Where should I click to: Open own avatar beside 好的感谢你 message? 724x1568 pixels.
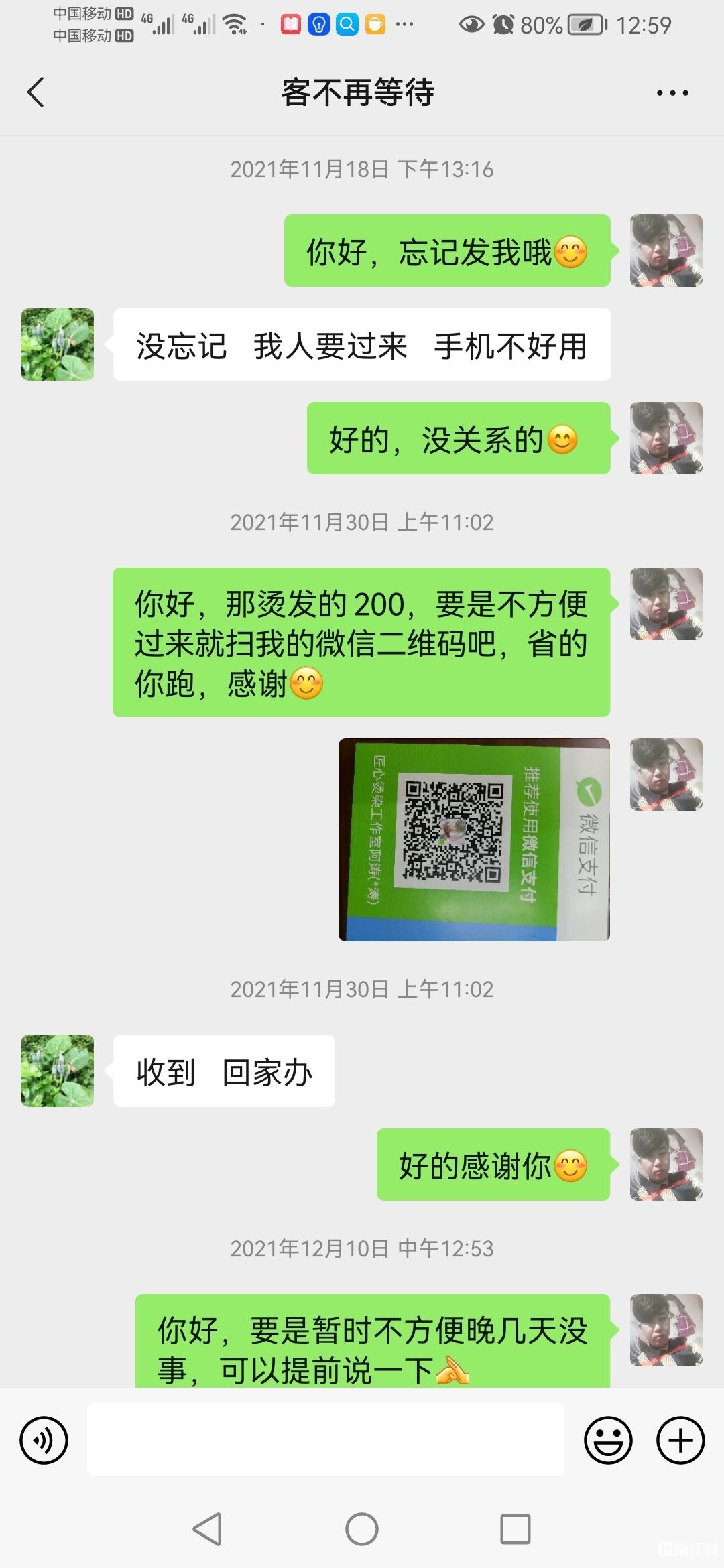click(x=666, y=1164)
